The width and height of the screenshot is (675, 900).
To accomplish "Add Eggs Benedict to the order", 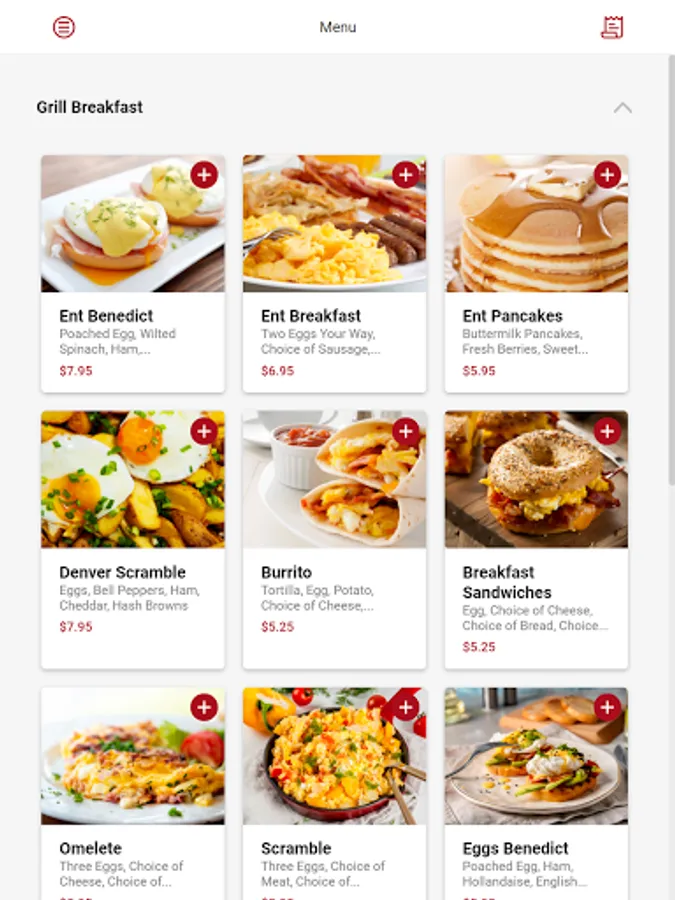I will (x=607, y=707).
